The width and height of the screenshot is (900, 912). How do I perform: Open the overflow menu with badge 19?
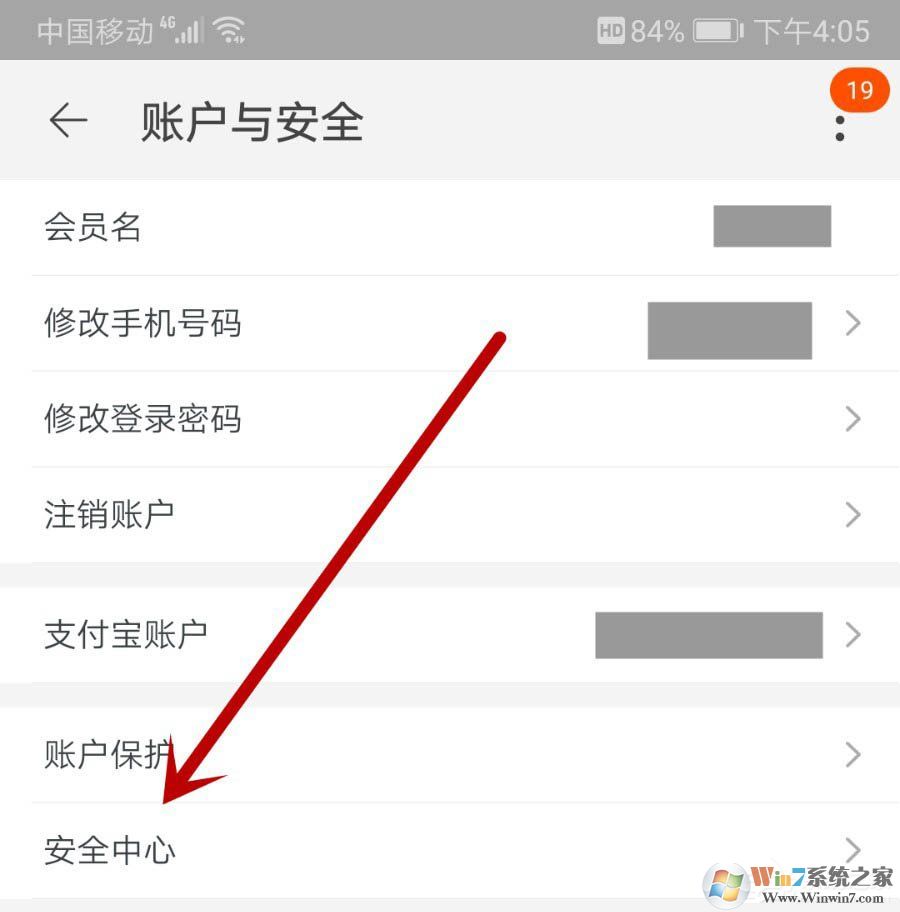(x=840, y=126)
